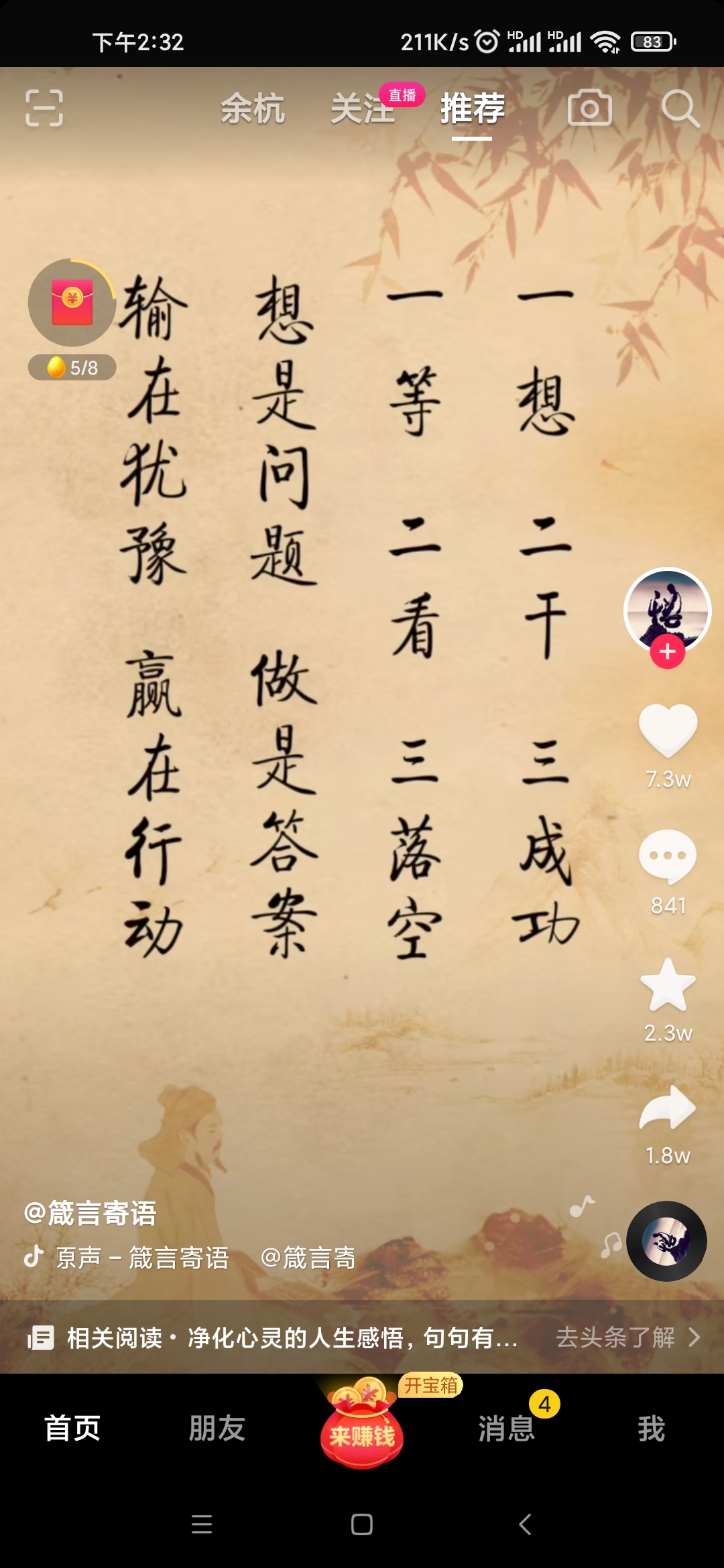724x1568 pixels.
Task: Open the comments section
Action: 668,856
